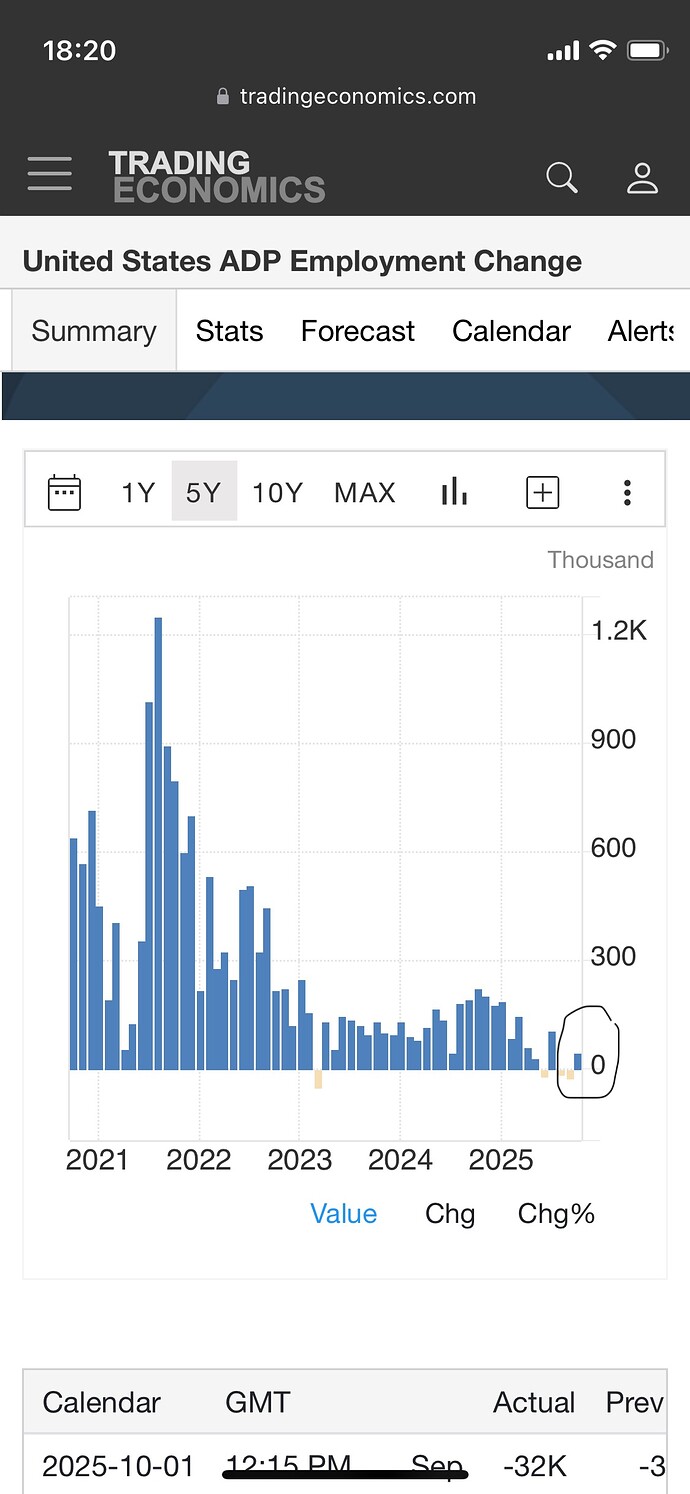Change the chart type via bar icon
The image size is (690, 1494).
click(454, 492)
